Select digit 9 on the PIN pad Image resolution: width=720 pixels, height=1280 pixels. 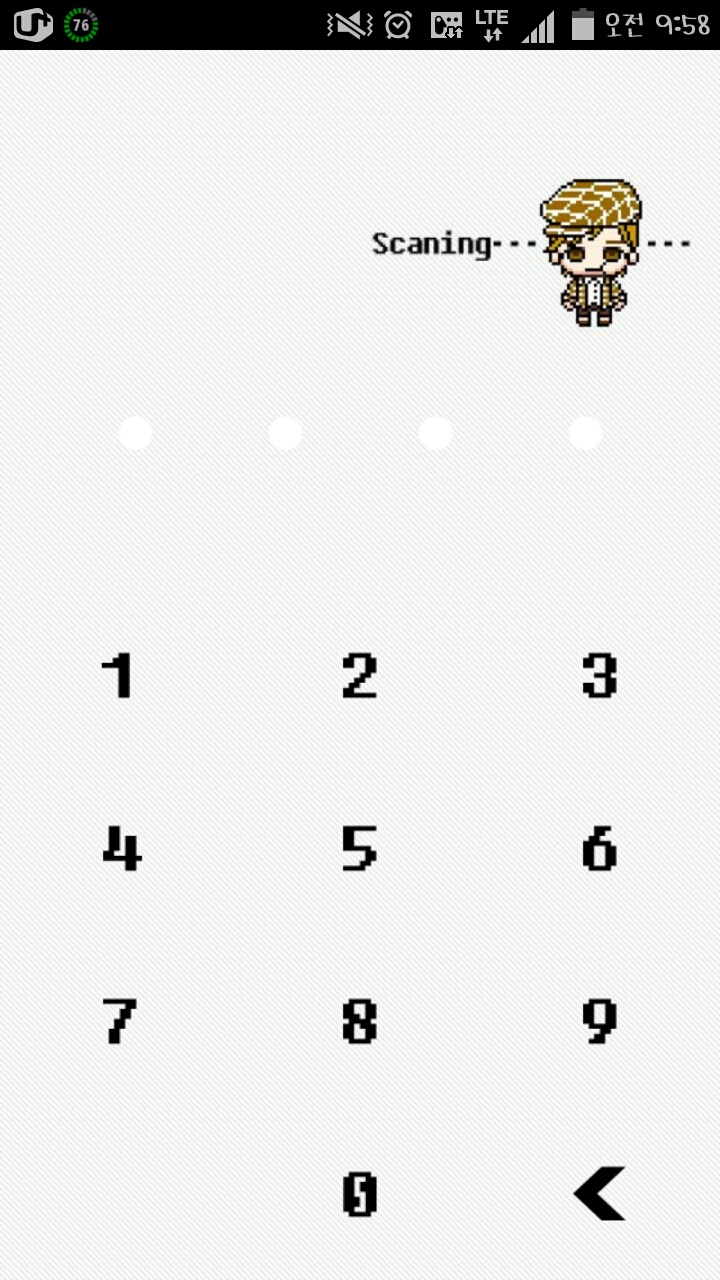pos(599,1021)
